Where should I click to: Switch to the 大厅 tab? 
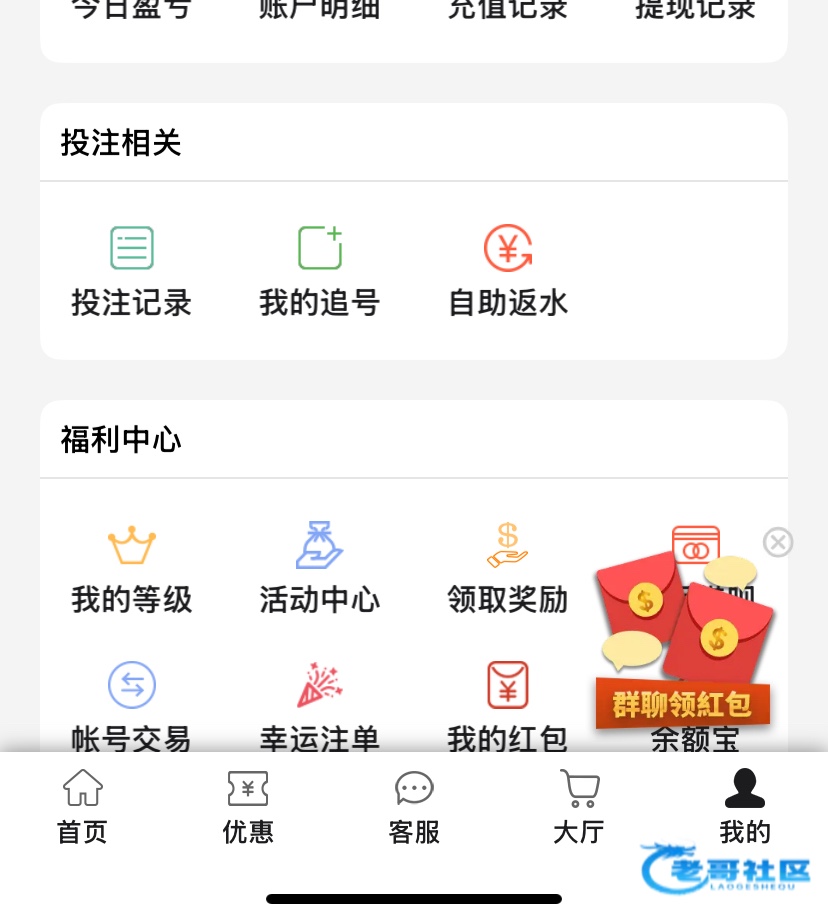click(x=579, y=807)
